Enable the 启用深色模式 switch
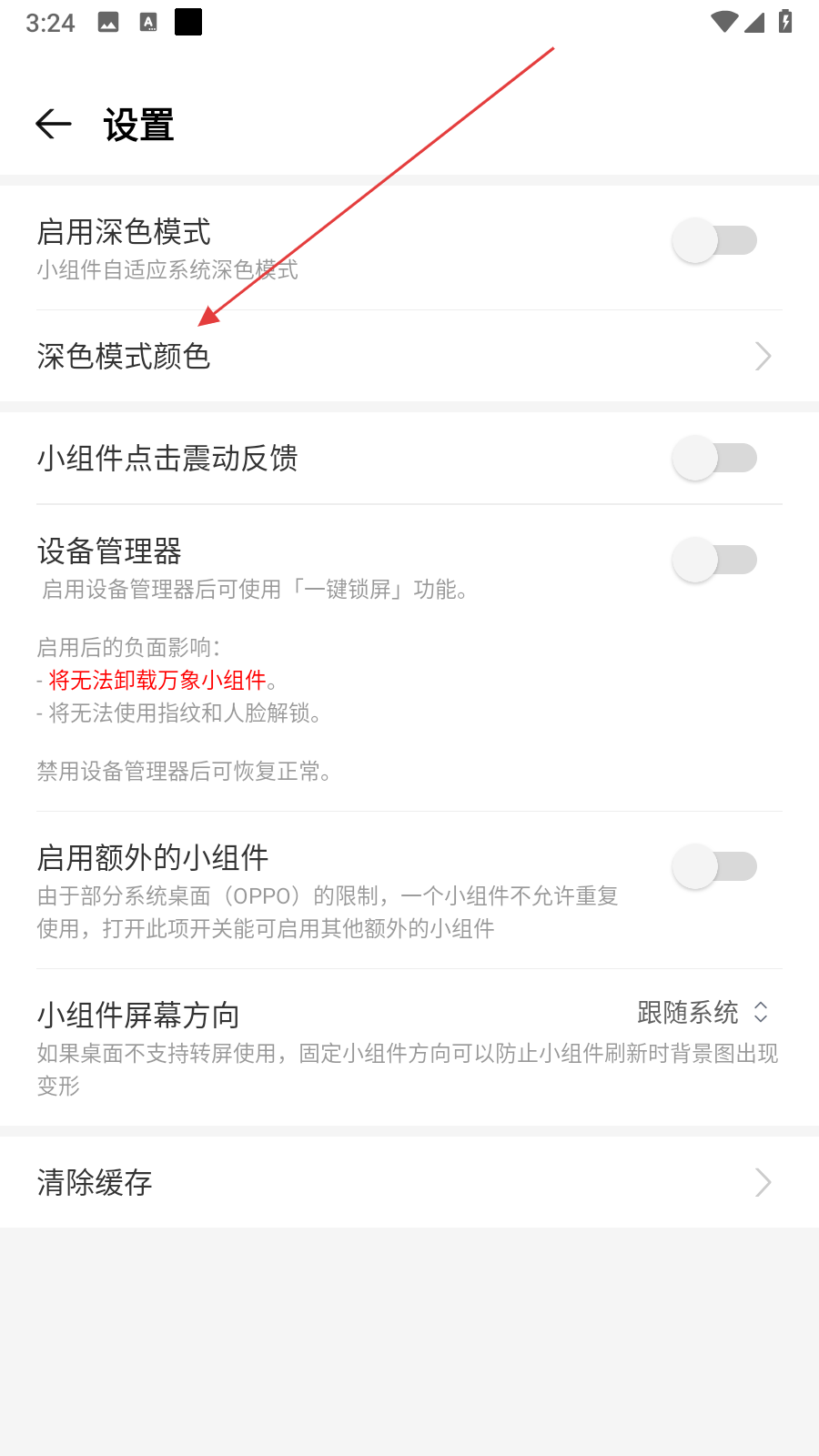 (714, 241)
